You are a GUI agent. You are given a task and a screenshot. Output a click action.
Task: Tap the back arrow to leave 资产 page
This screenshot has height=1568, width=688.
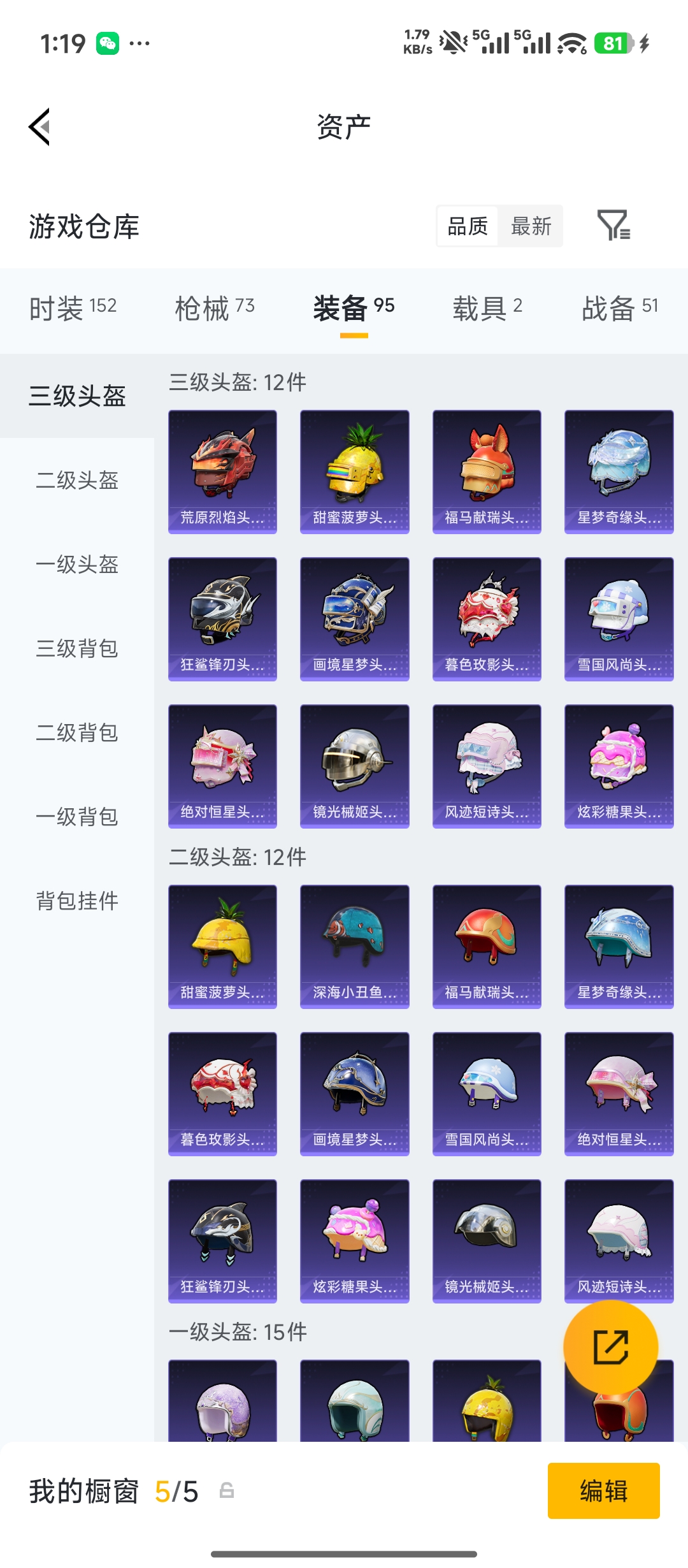pyautogui.click(x=39, y=127)
